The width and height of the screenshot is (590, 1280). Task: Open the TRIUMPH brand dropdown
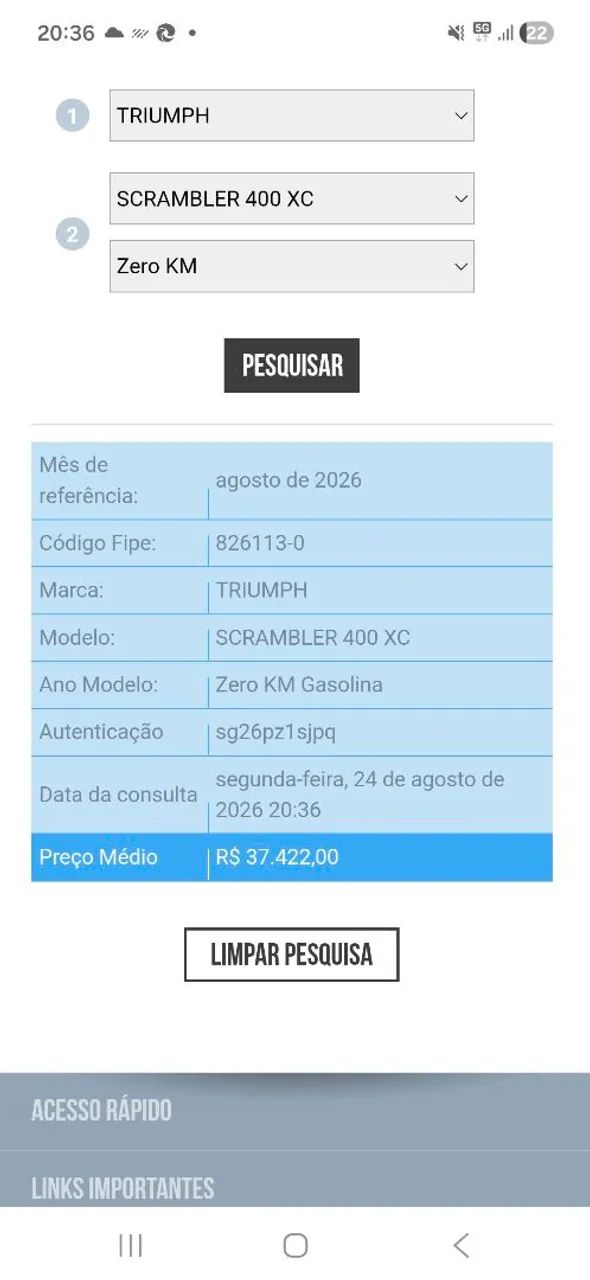(x=291, y=115)
